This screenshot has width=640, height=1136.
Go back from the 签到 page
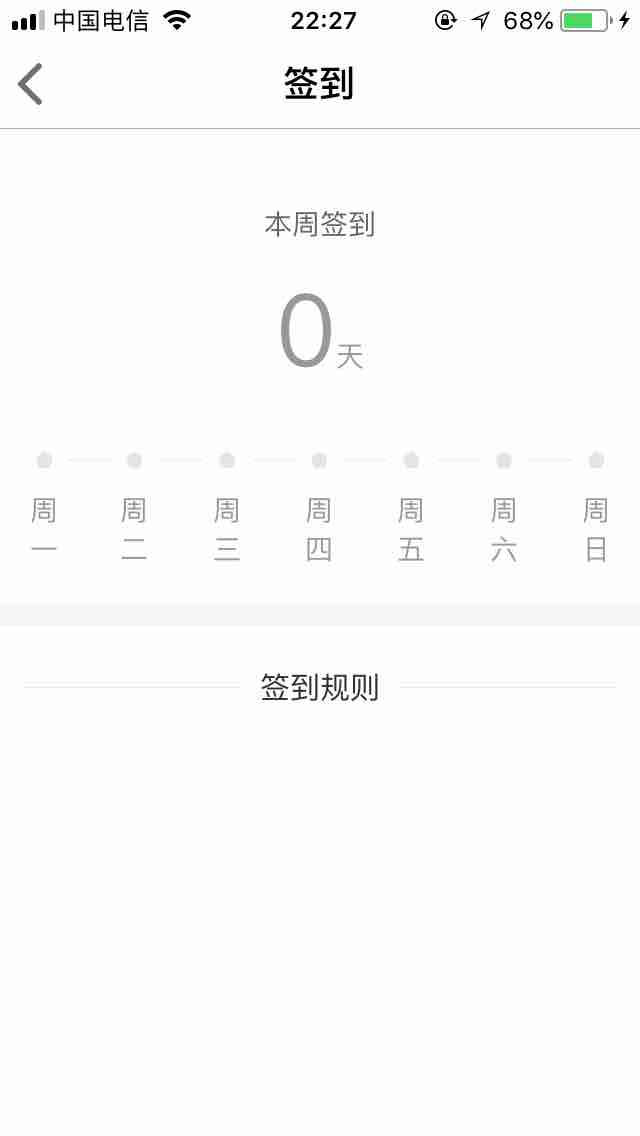(30, 84)
